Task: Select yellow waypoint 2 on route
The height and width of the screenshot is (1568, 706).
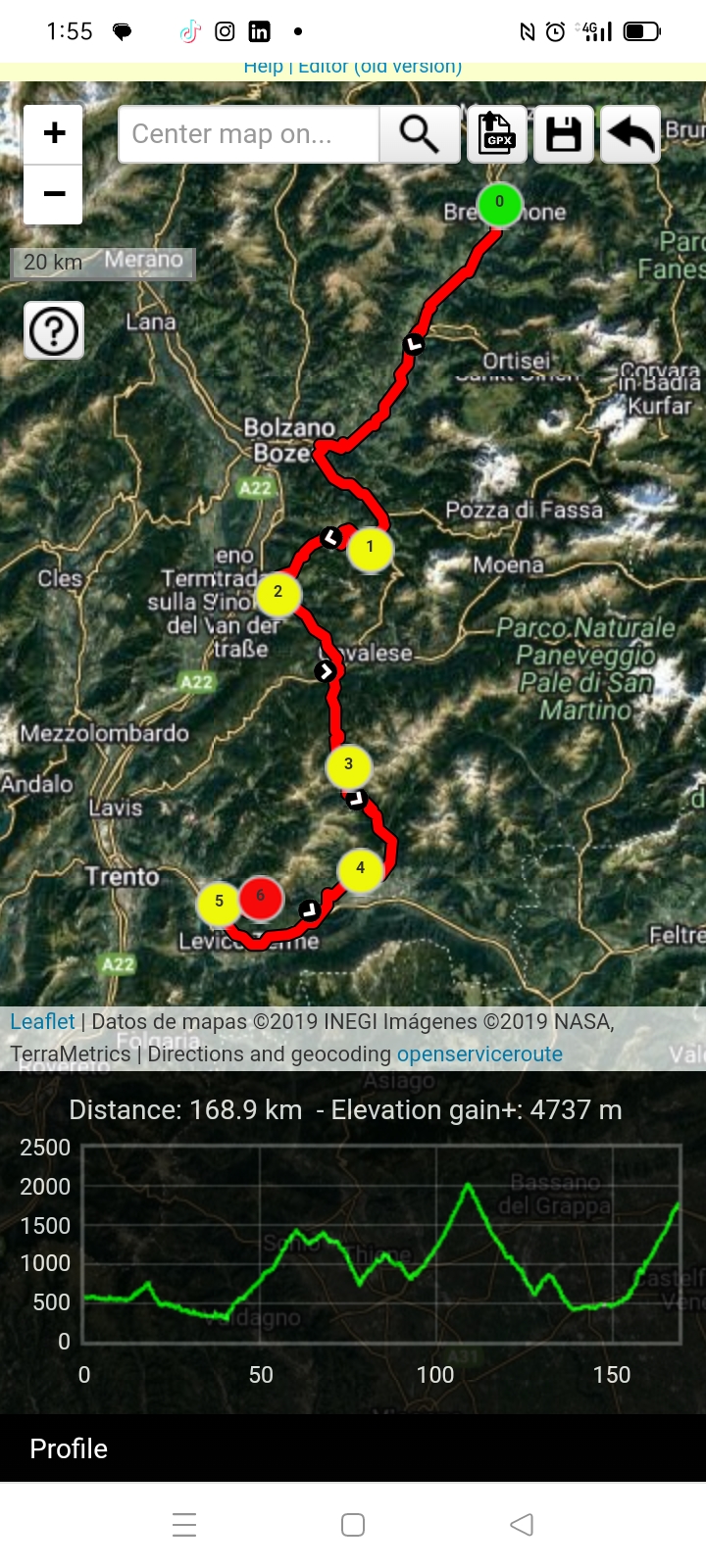Action: (278, 593)
